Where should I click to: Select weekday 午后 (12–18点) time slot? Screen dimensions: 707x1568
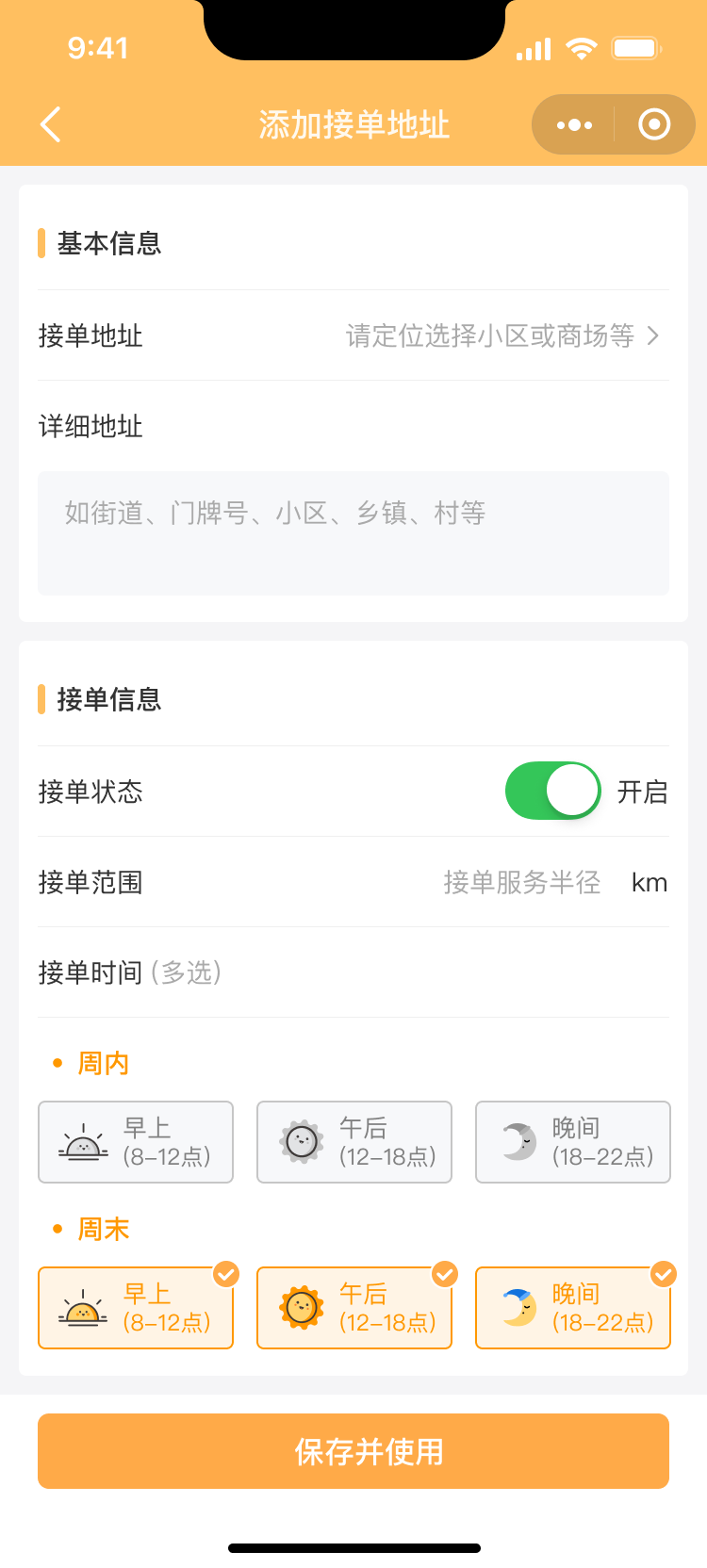pos(354,1142)
